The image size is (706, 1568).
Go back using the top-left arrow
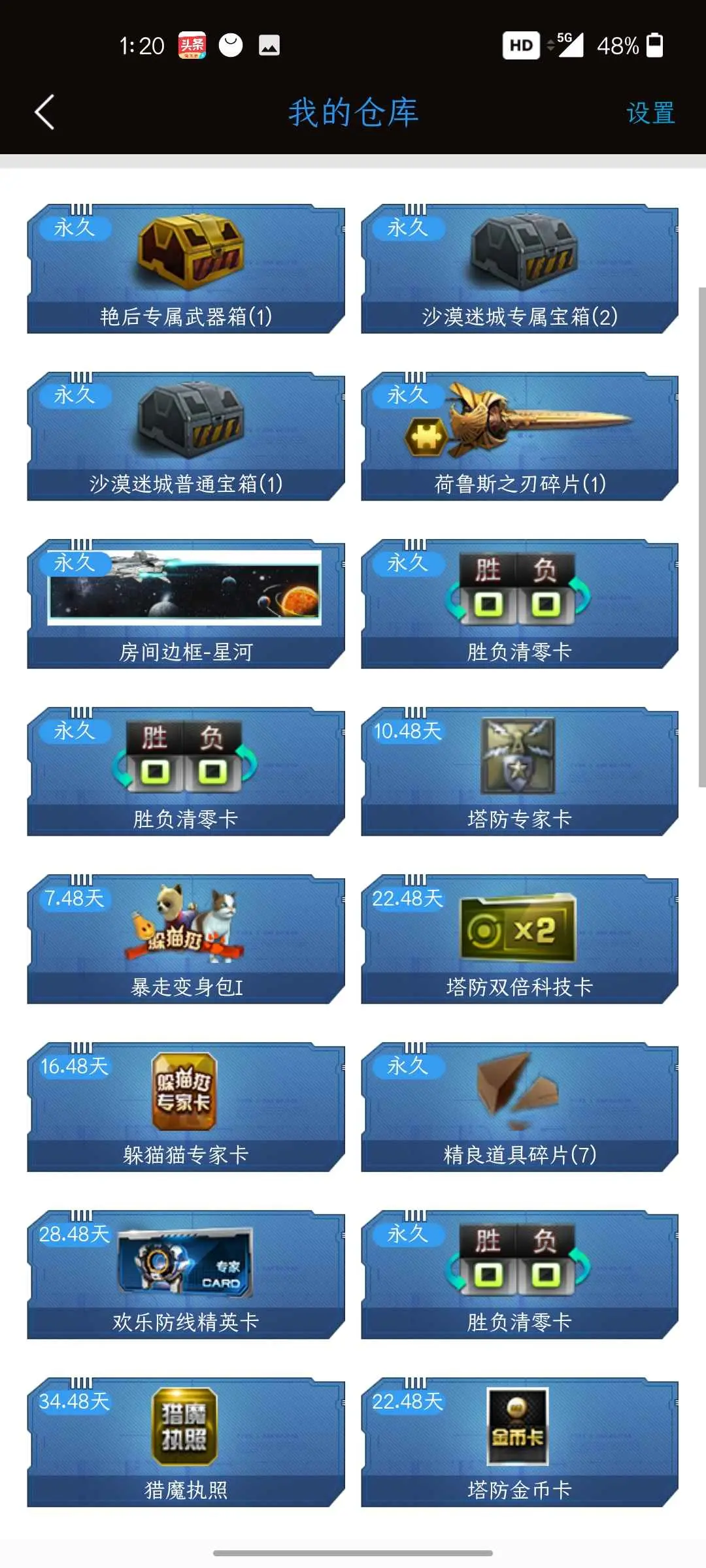(x=44, y=112)
